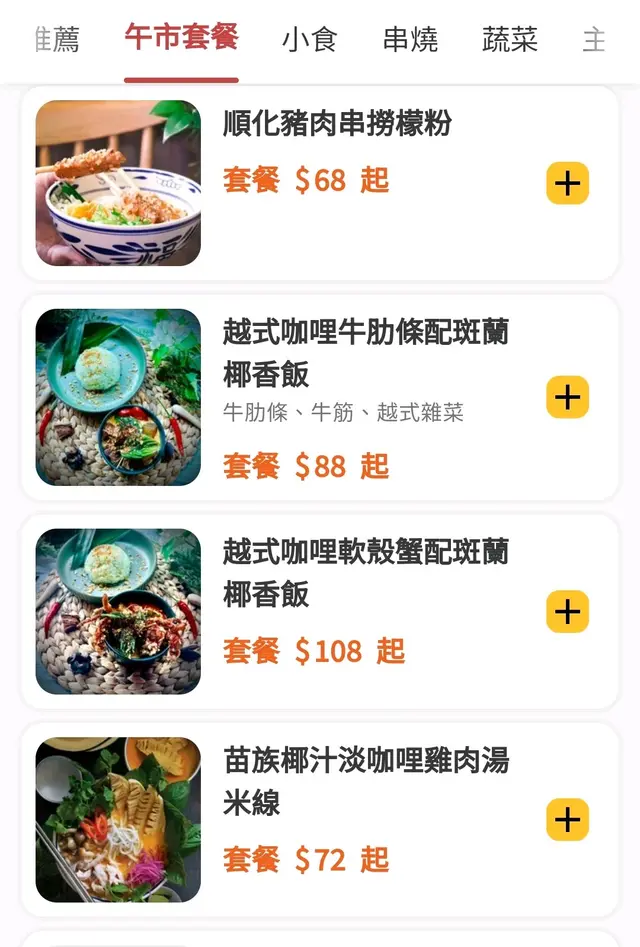This screenshot has height=947, width=640.
Task: Switch to the 小食 tab
Action: point(309,40)
